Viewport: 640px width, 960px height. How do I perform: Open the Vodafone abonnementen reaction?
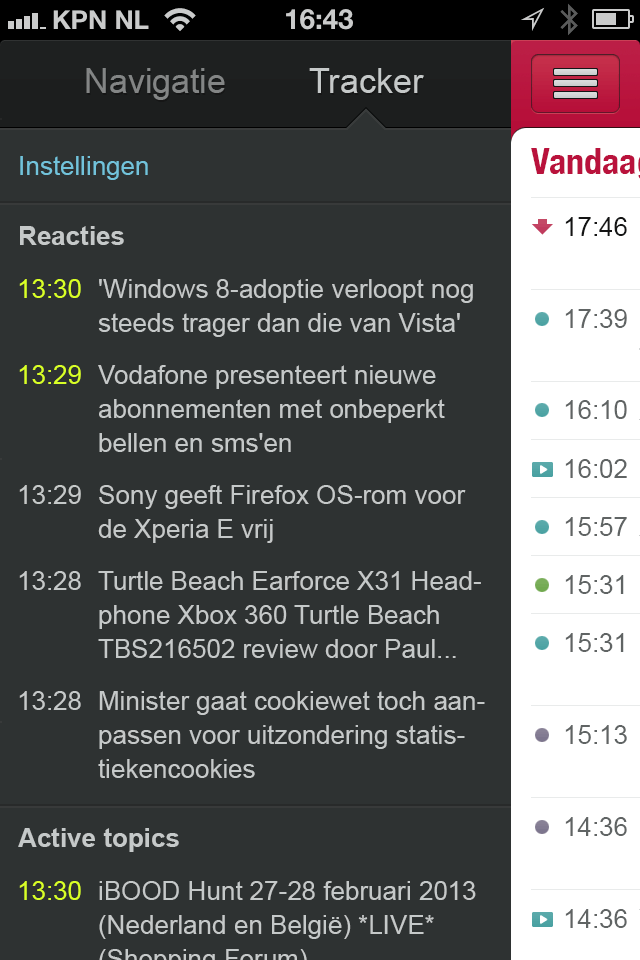click(270, 409)
